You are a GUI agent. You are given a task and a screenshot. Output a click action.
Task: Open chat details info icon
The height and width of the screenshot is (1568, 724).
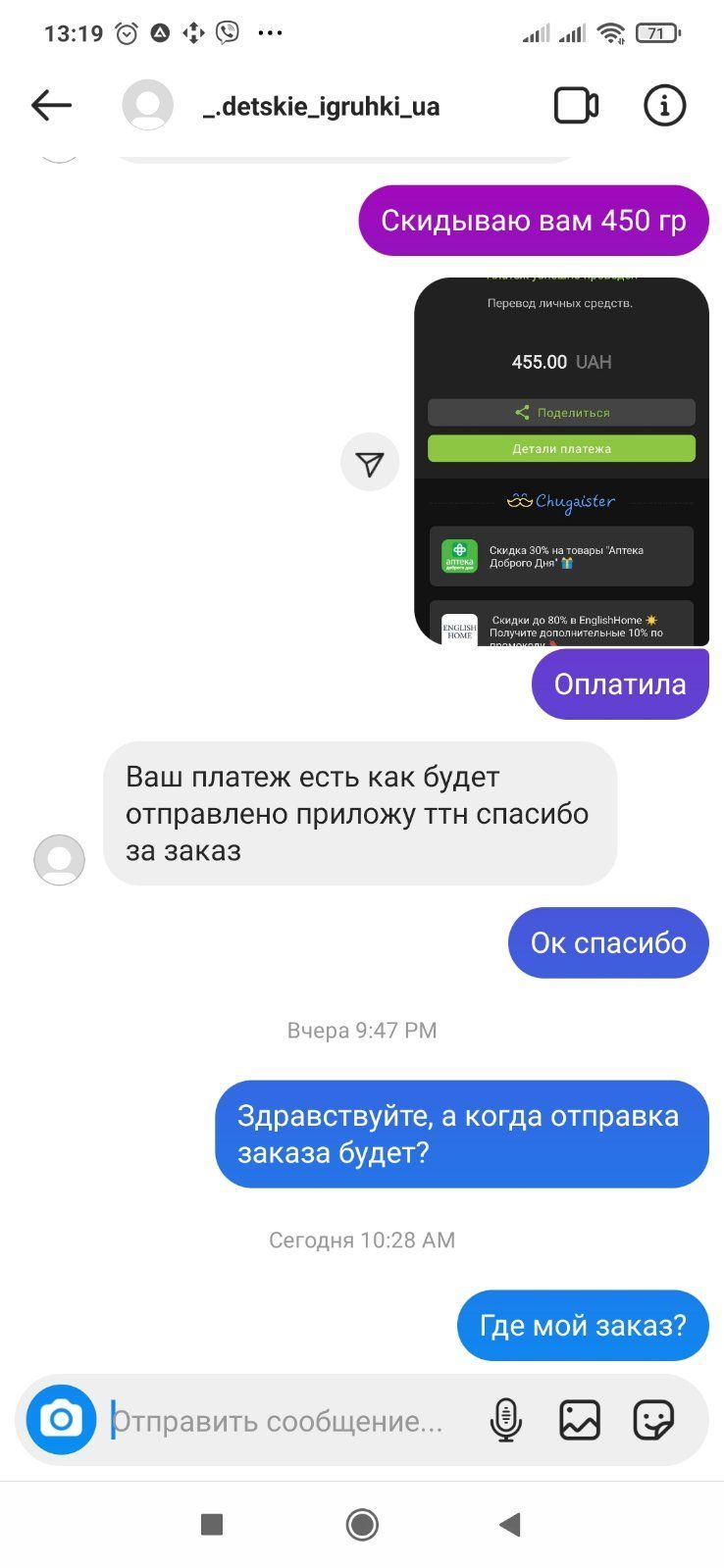[x=664, y=105]
